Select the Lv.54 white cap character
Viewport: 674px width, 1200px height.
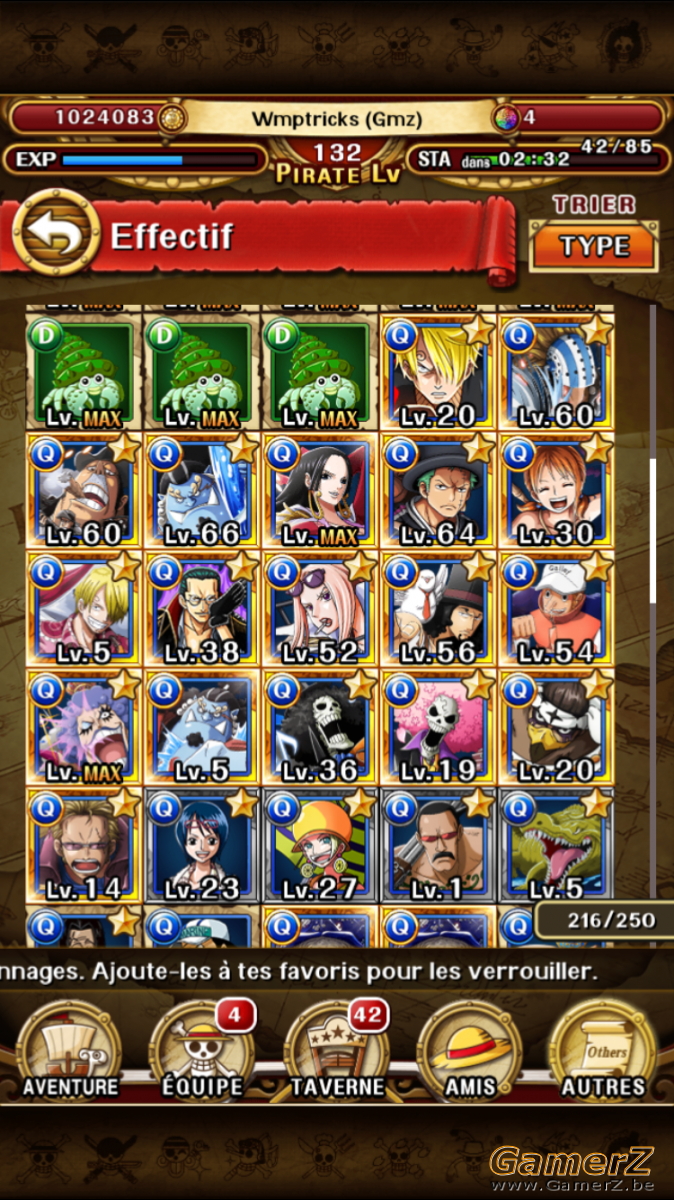[556, 608]
